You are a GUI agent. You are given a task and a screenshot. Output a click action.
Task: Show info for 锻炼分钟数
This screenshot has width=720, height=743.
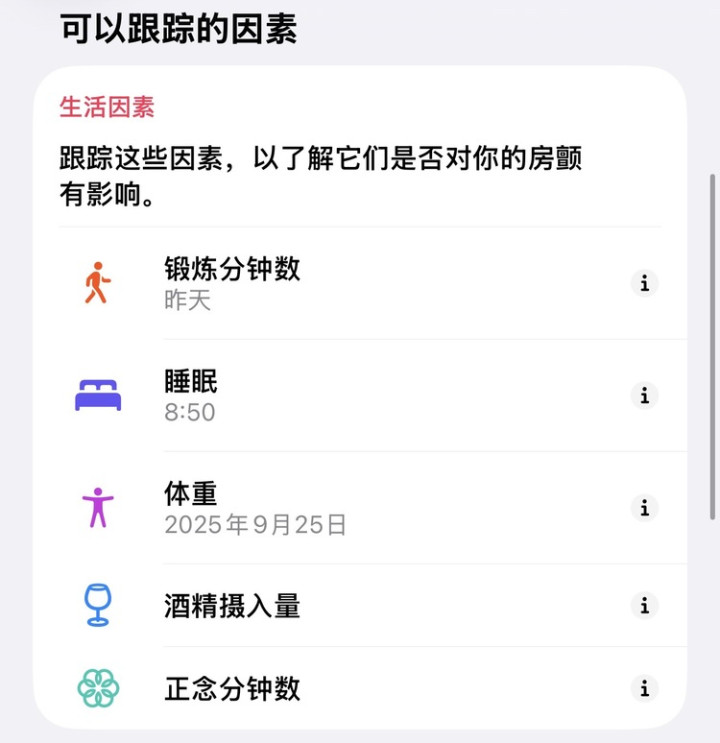[x=645, y=284]
